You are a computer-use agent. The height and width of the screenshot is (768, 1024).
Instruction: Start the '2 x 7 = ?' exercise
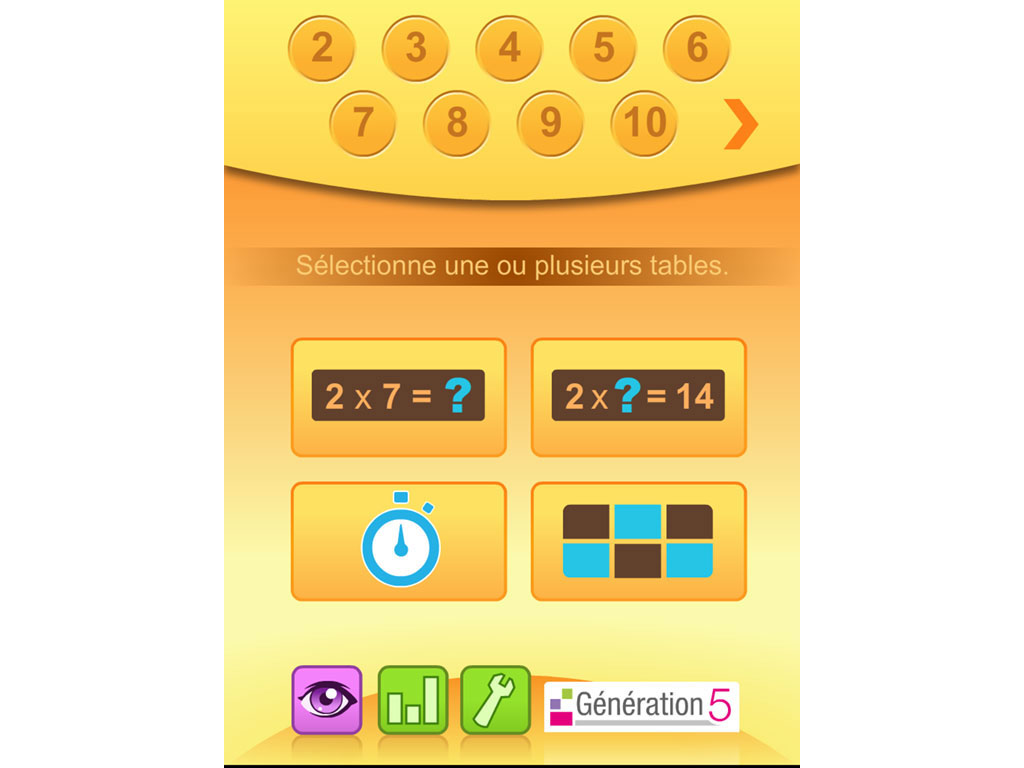click(398, 397)
